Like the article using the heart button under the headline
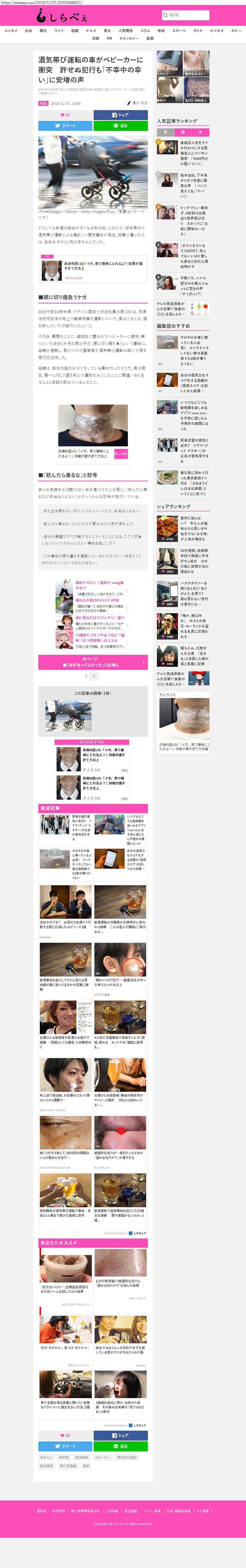This screenshot has width=246, height=1568. coord(65,114)
